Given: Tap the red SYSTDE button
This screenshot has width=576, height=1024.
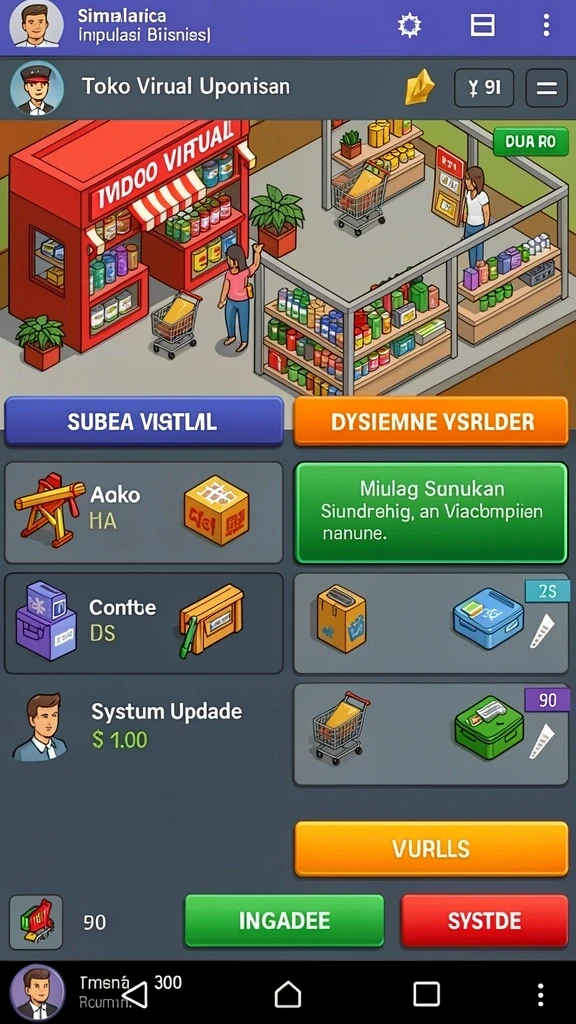Looking at the screenshot, I should tap(484, 921).
